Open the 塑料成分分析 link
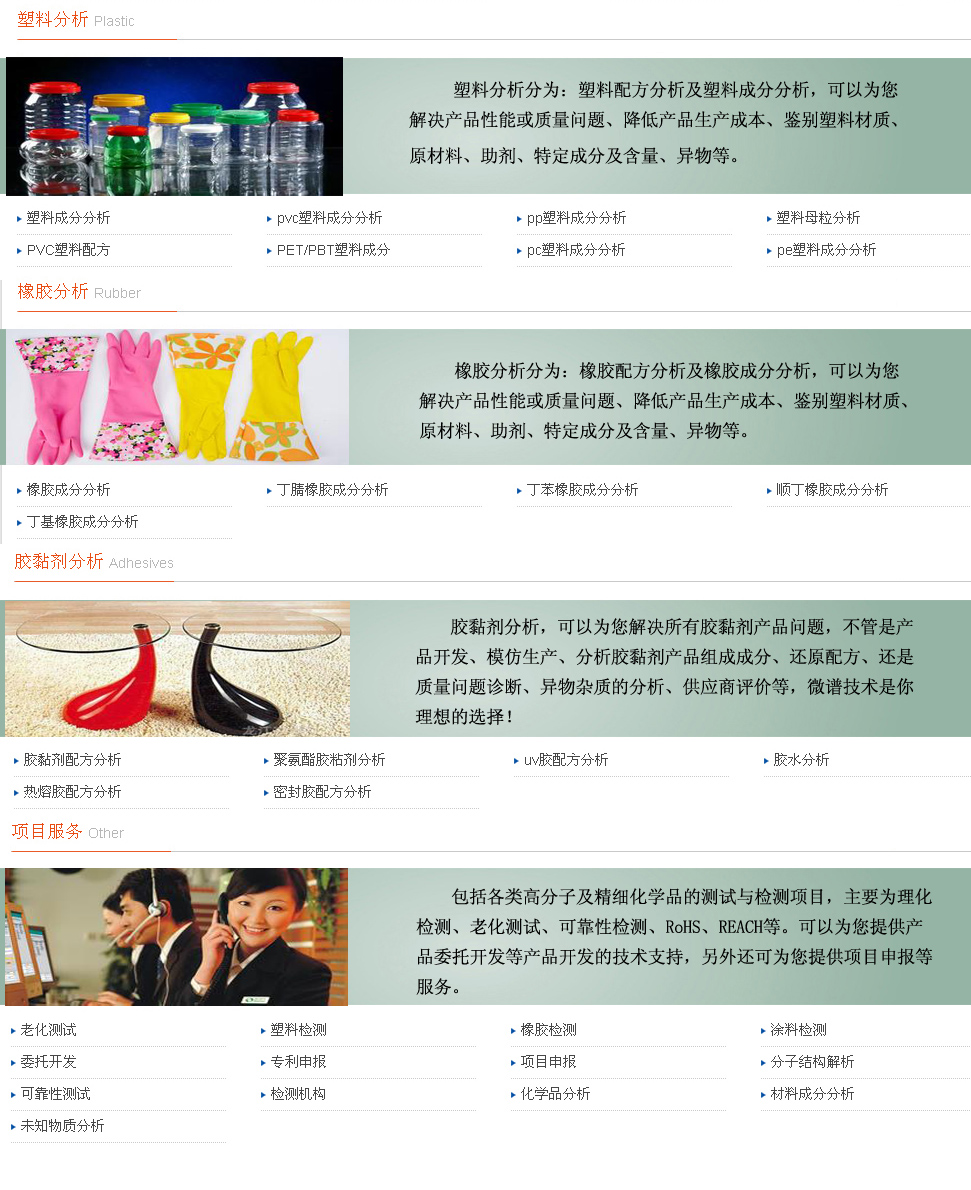Image resolution: width=971 pixels, height=1190 pixels. click(x=68, y=218)
